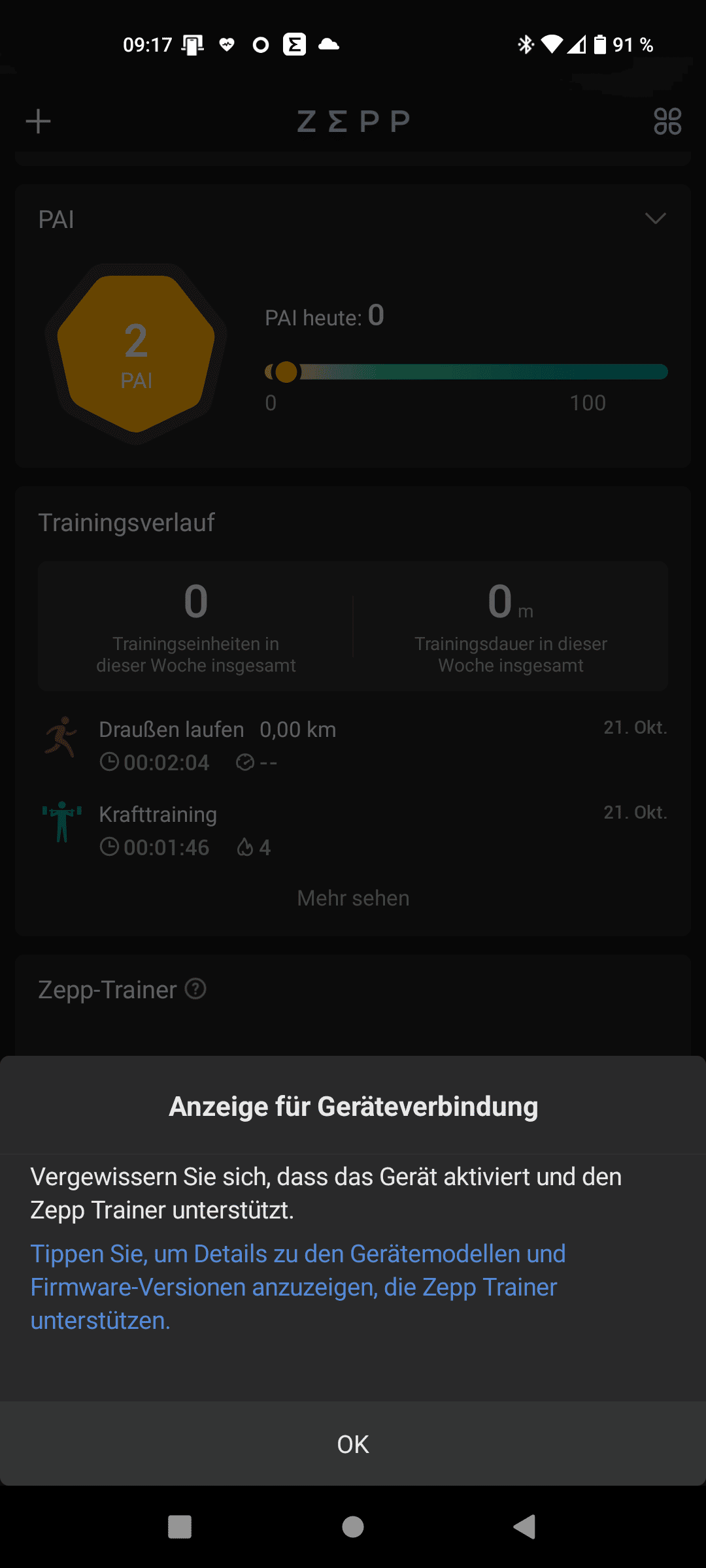706x1568 pixels.
Task: Go back with the system back button
Action: tap(525, 1527)
